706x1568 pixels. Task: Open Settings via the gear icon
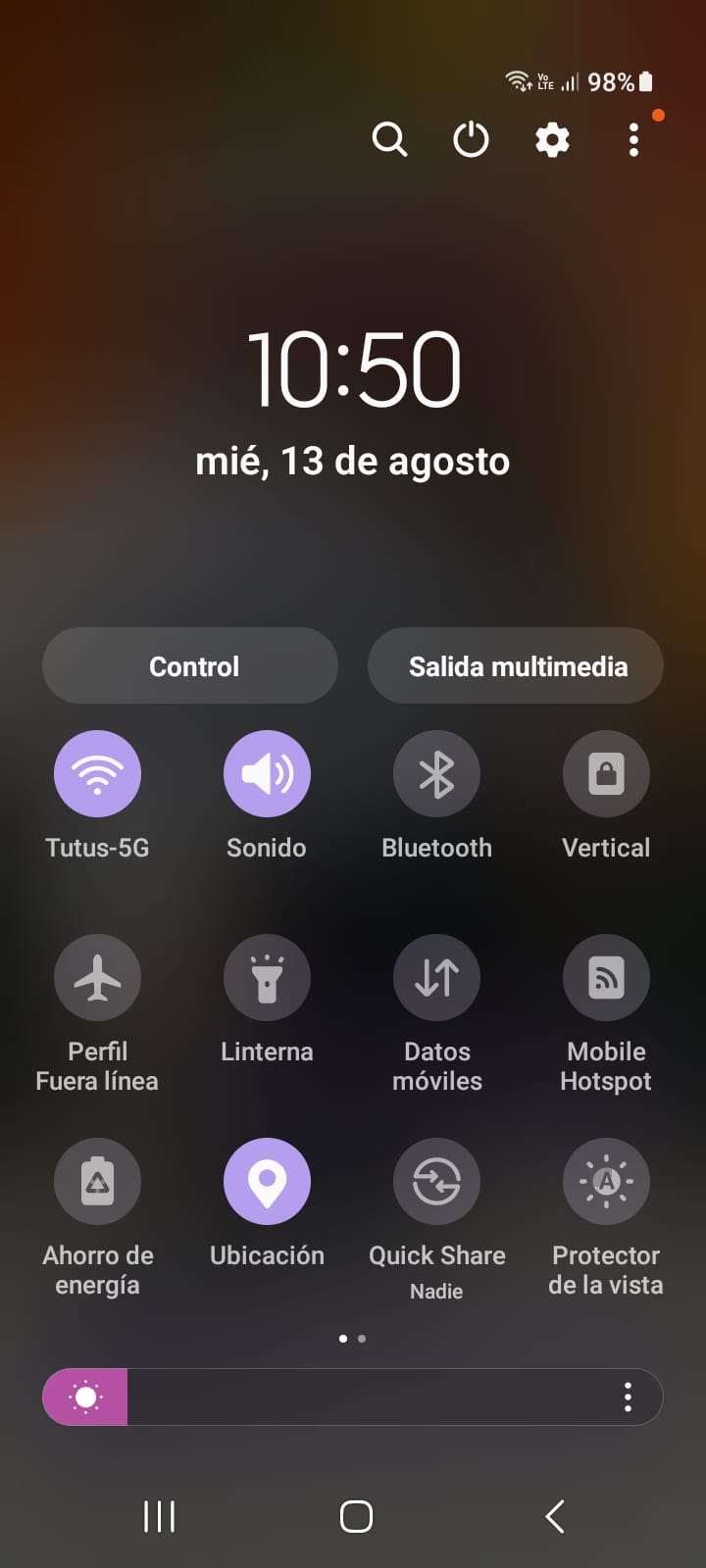[x=552, y=140]
